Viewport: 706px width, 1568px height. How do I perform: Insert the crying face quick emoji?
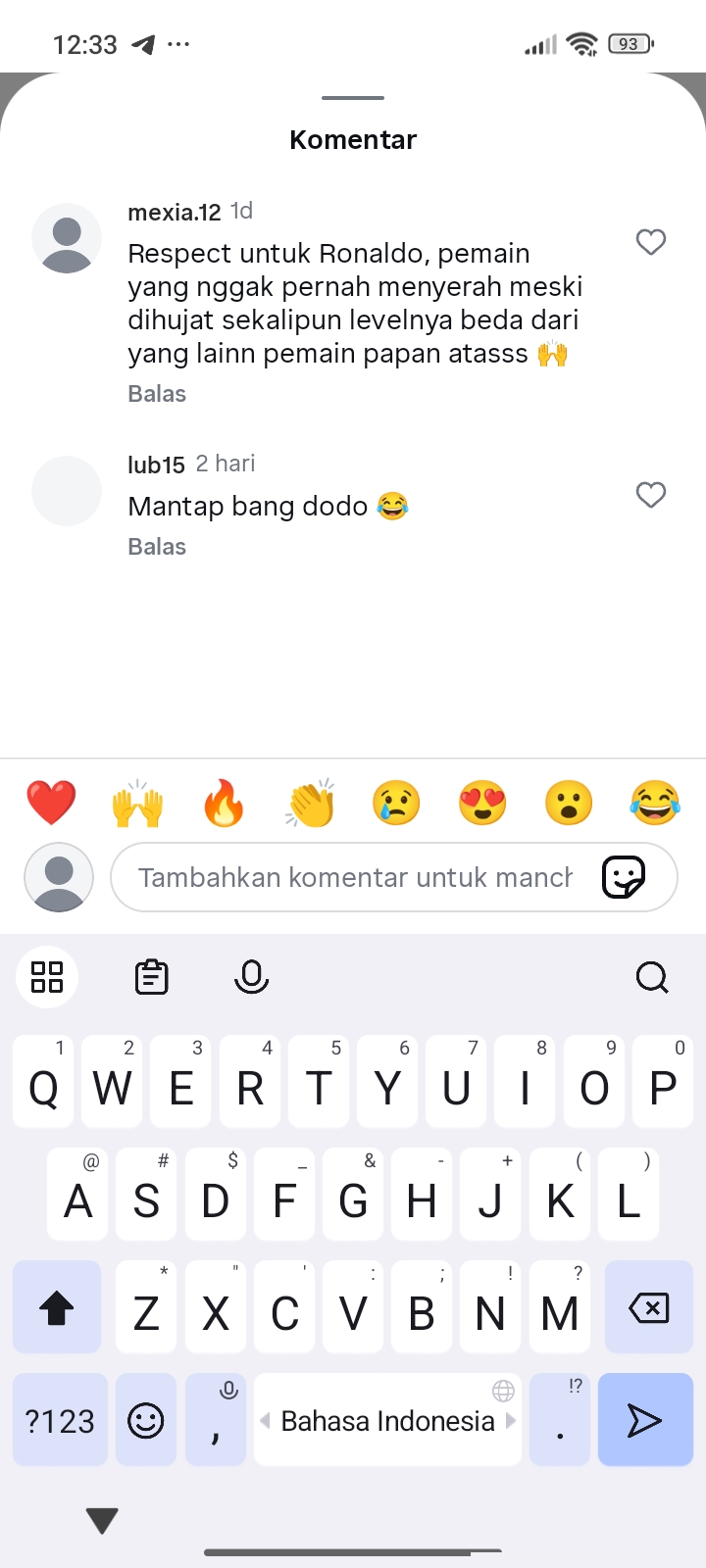(x=396, y=803)
